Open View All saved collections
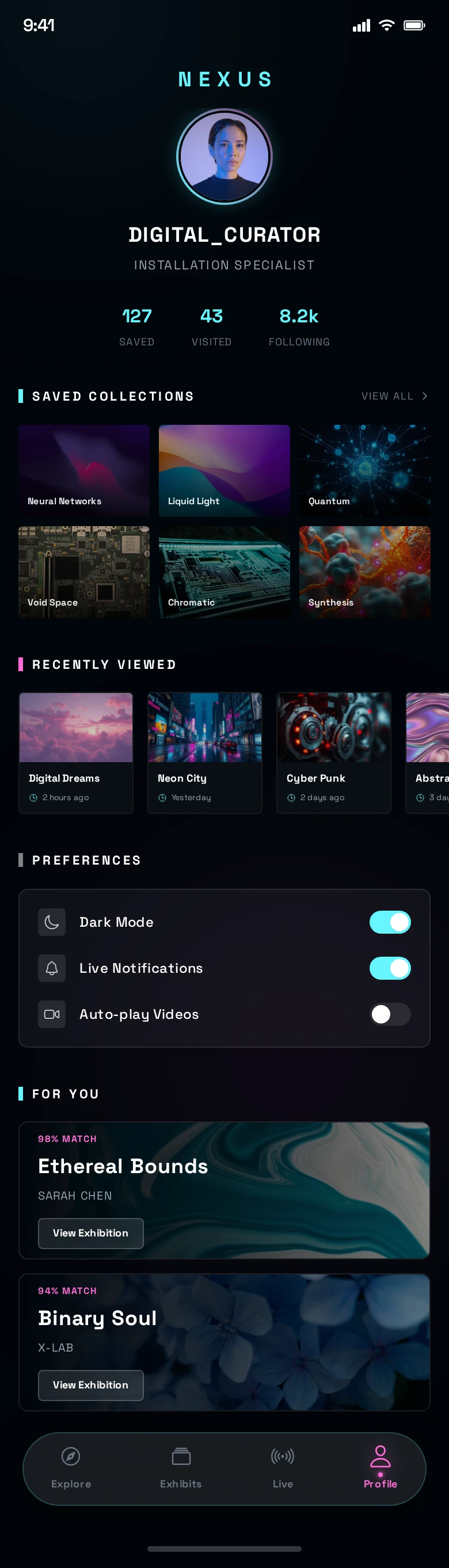Viewport: 449px width, 1568px height. [x=394, y=396]
